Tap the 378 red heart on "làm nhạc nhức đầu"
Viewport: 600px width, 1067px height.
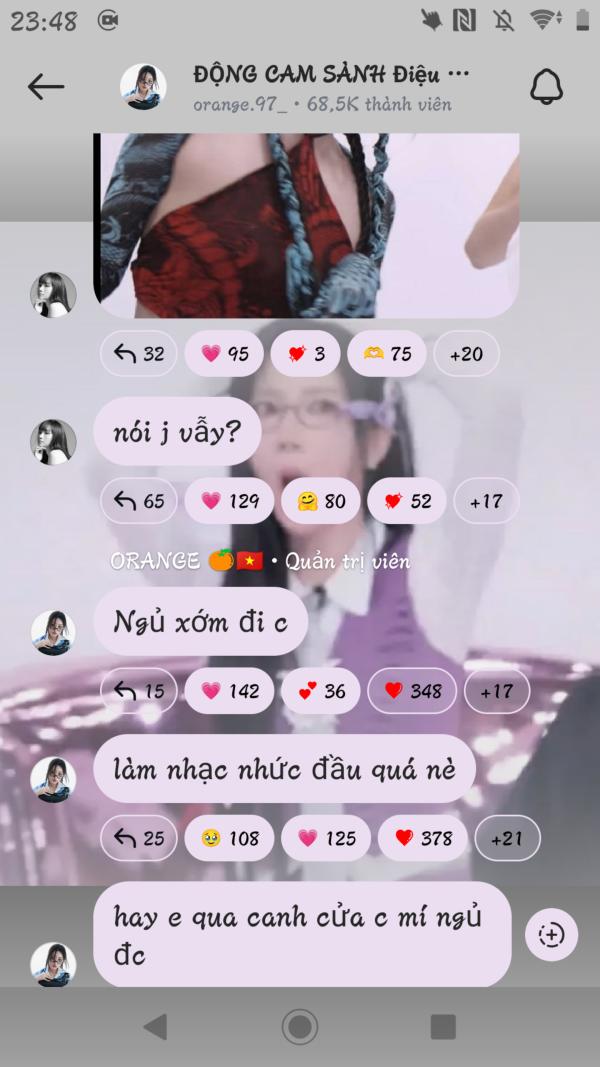(x=422, y=838)
